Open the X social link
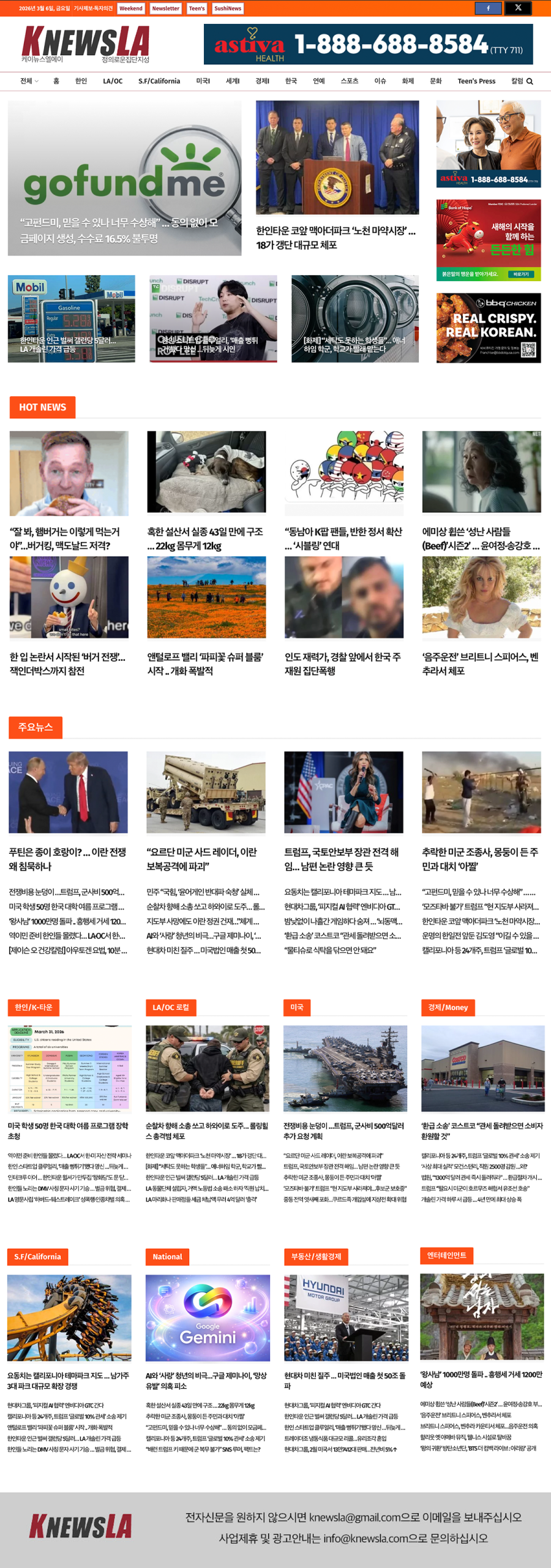 [x=518, y=8]
